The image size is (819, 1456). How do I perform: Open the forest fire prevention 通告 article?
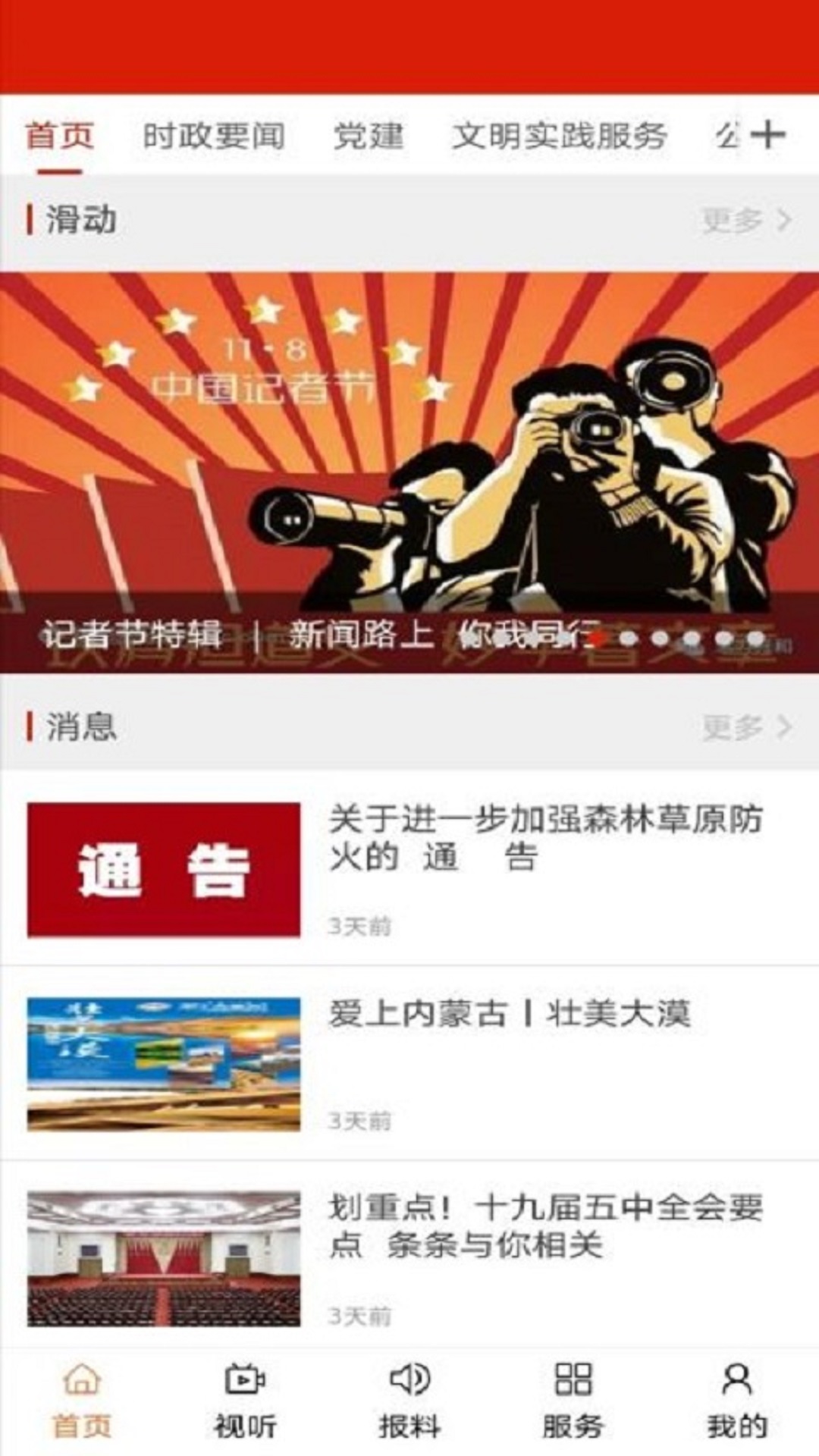point(546,839)
